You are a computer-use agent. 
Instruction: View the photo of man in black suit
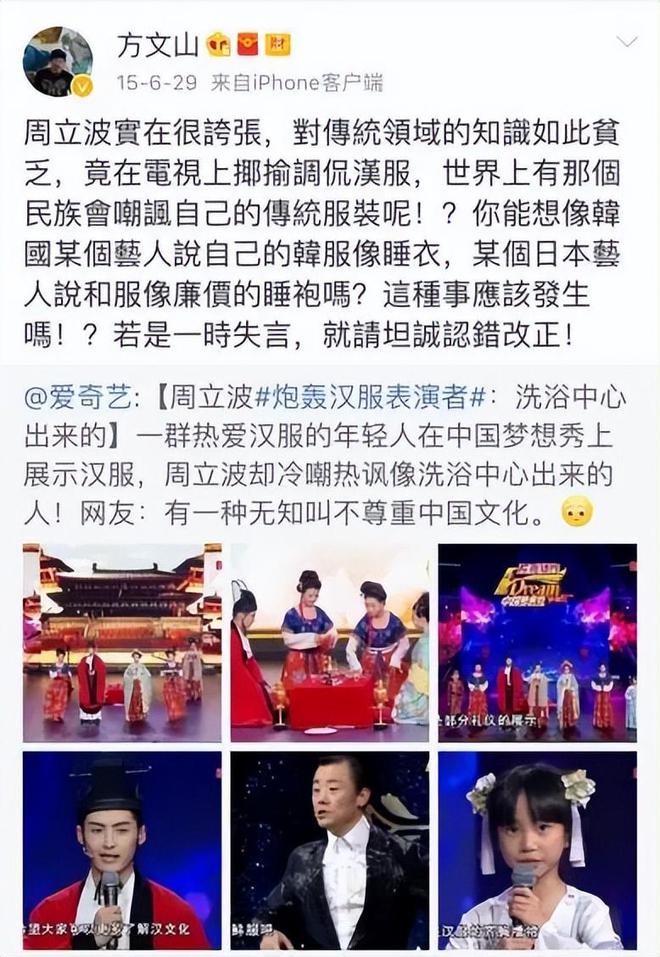pos(330,850)
